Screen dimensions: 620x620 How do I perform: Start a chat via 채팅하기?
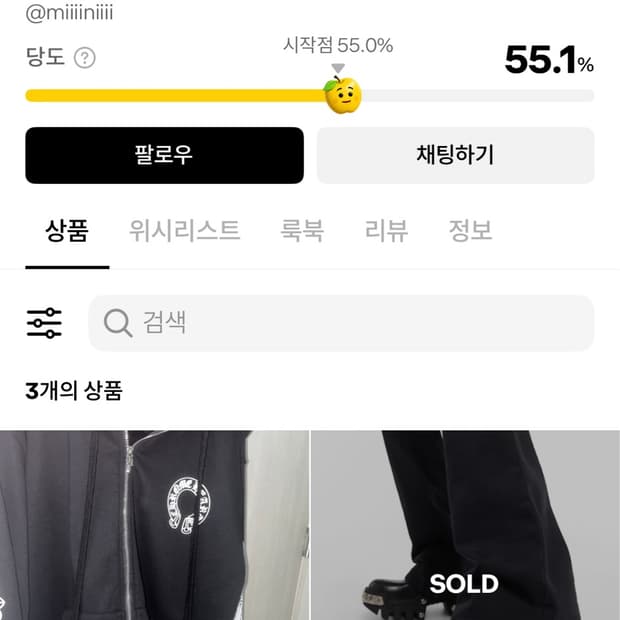(456, 155)
